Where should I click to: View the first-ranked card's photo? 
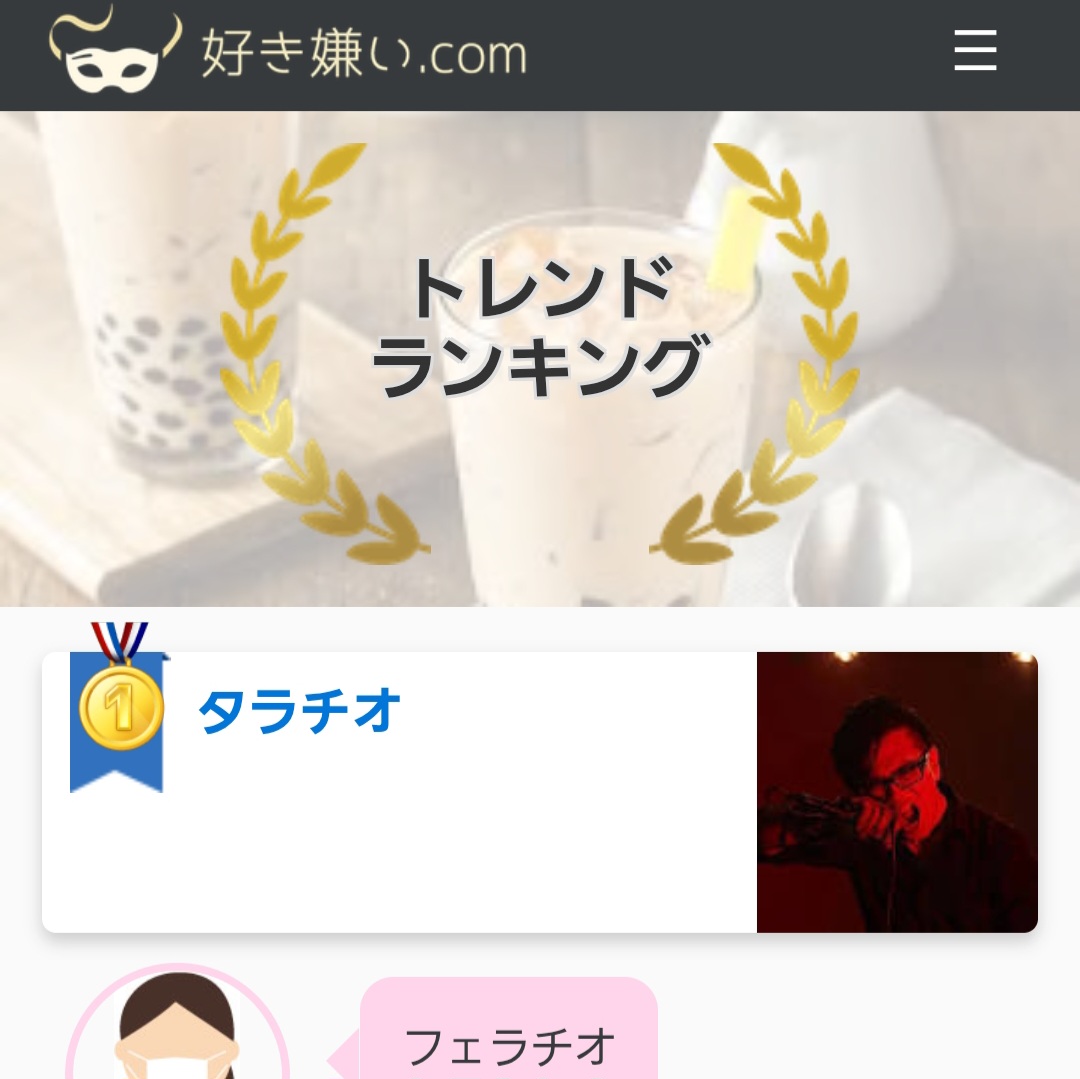pos(896,792)
